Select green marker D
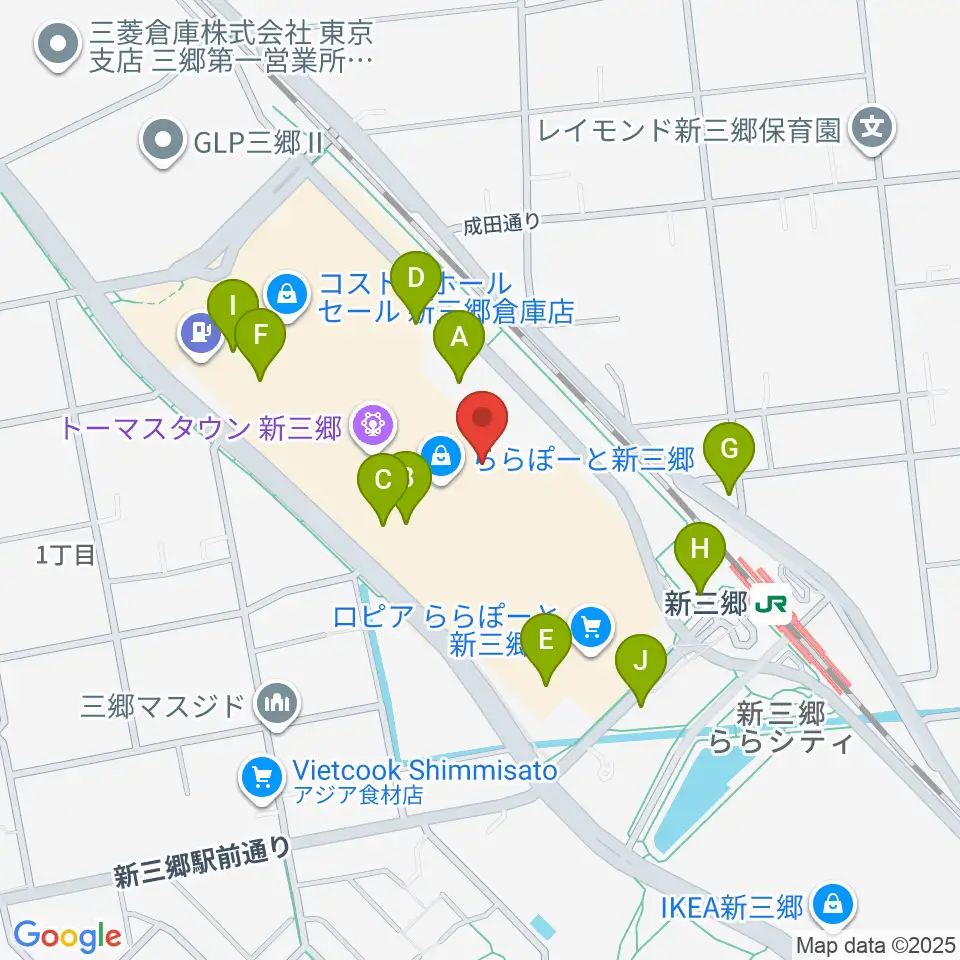 [x=416, y=281]
